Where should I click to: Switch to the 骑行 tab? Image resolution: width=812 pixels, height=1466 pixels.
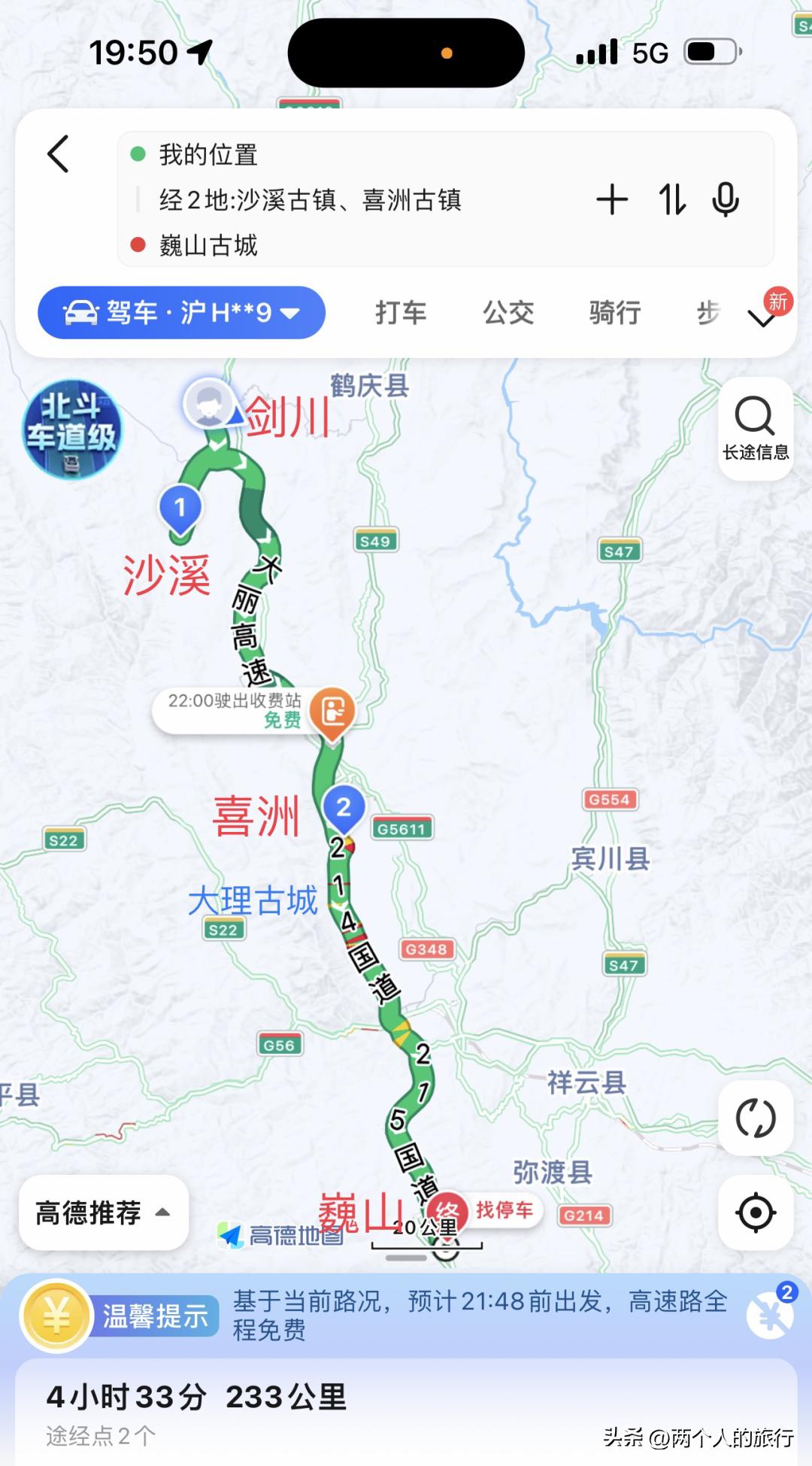tap(615, 312)
